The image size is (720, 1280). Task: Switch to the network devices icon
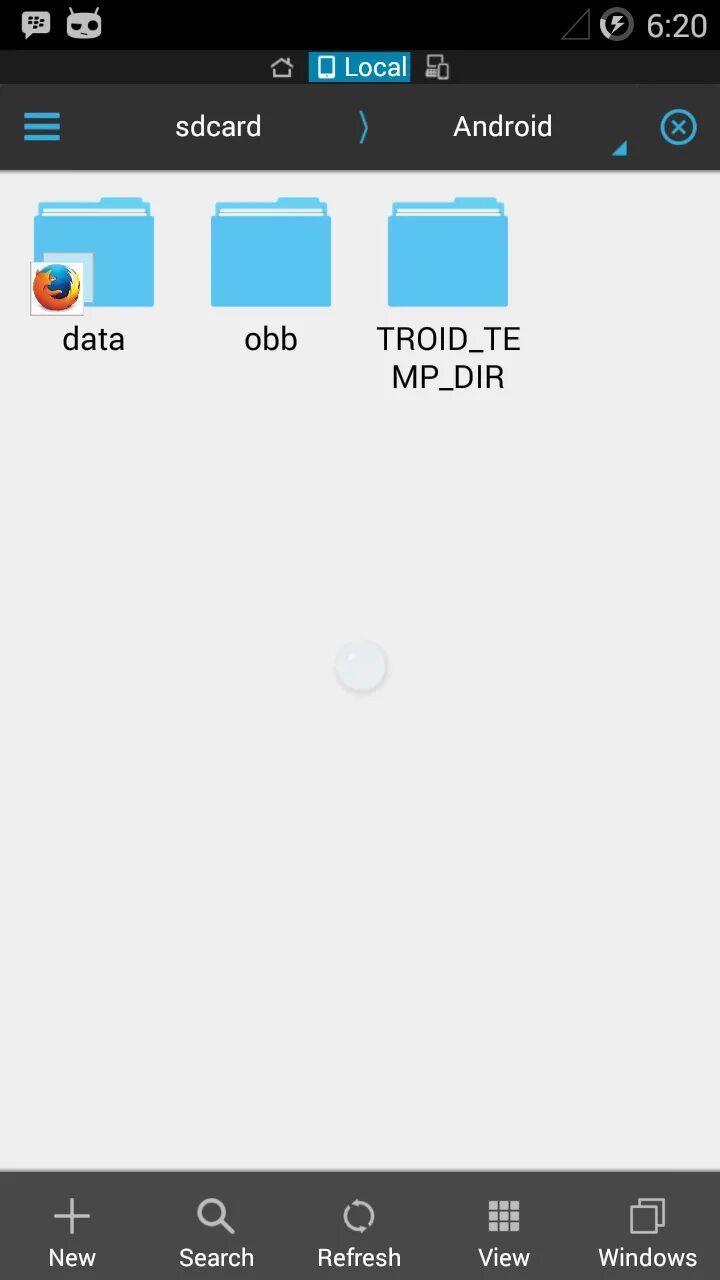(437, 68)
